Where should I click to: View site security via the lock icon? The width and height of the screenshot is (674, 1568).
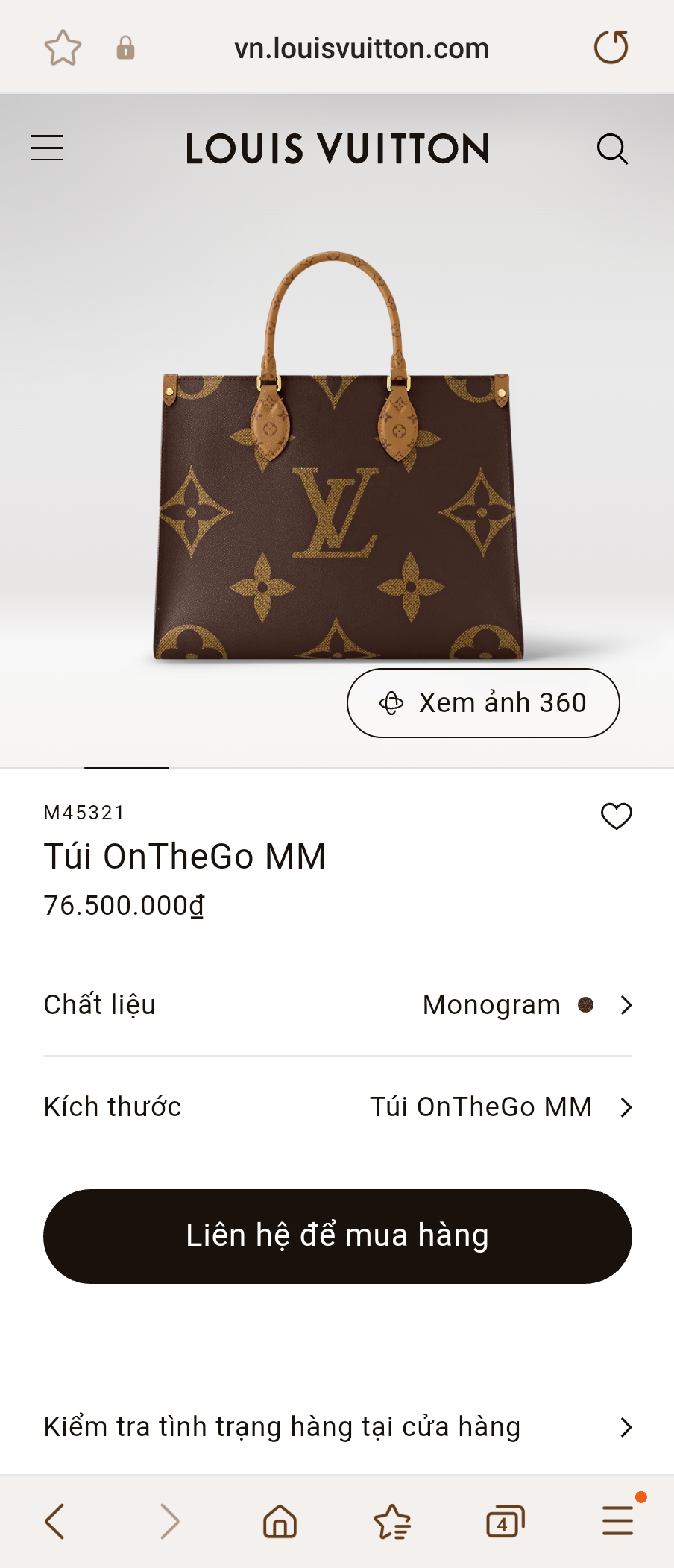click(x=126, y=47)
